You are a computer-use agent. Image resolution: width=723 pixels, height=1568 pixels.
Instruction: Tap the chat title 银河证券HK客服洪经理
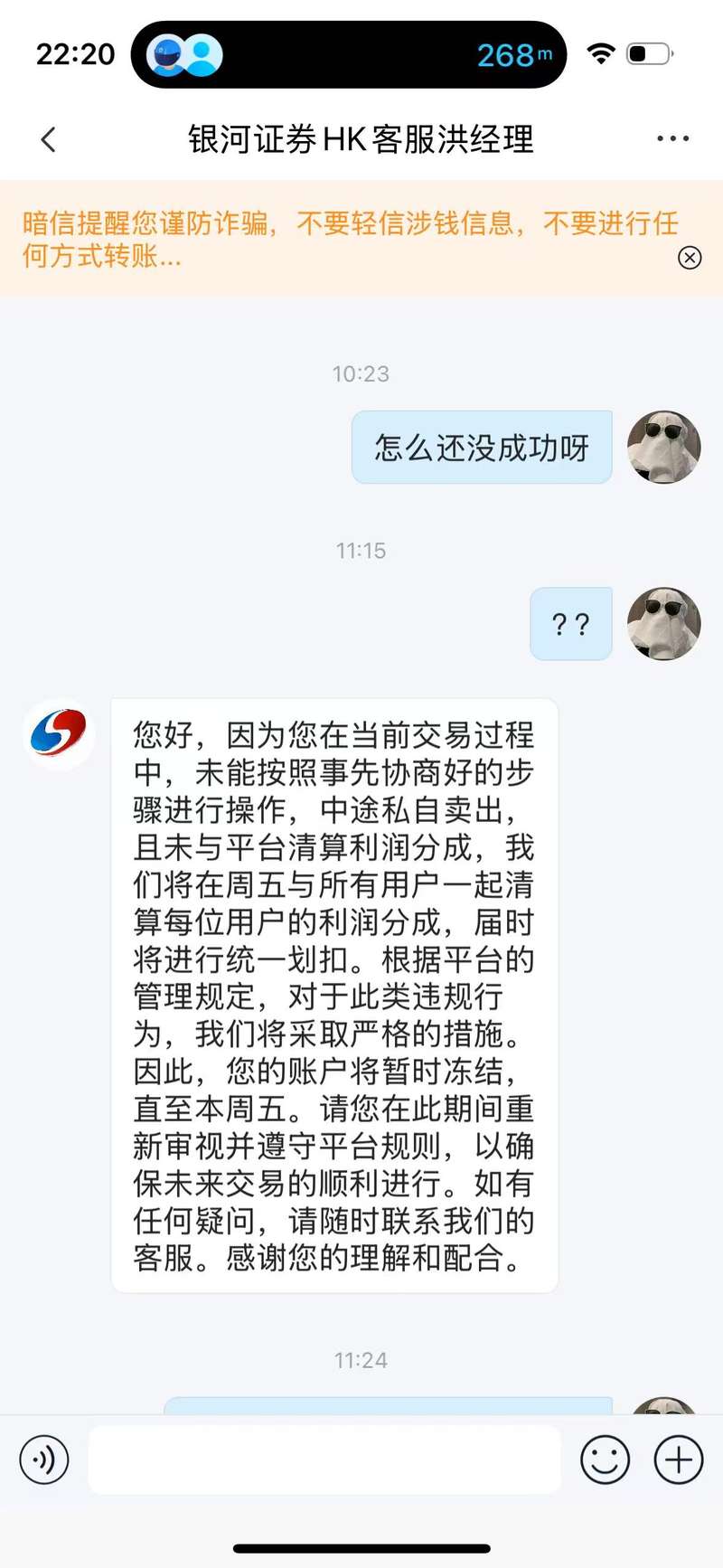[361, 139]
